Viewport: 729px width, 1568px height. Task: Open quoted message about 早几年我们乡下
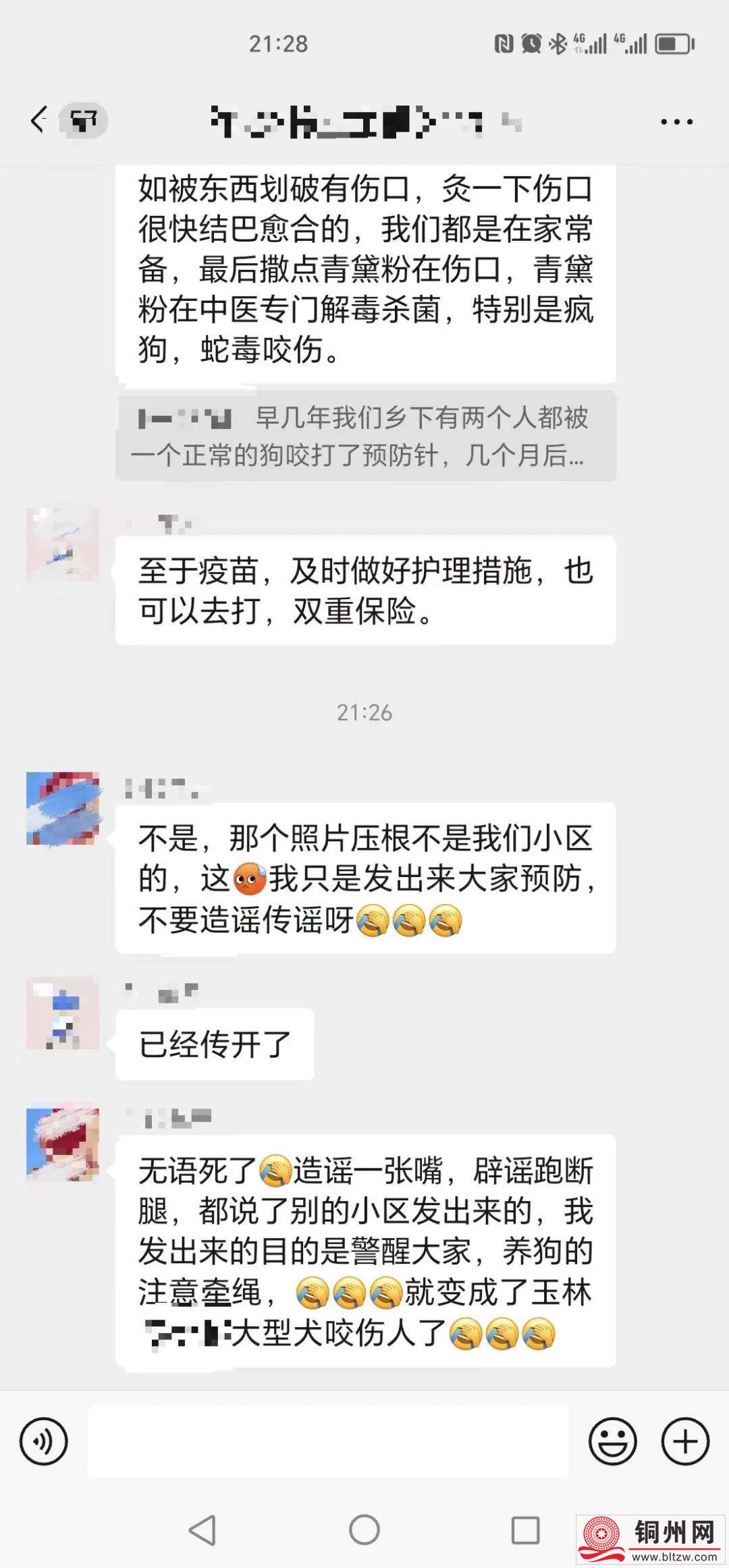pos(365,437)
